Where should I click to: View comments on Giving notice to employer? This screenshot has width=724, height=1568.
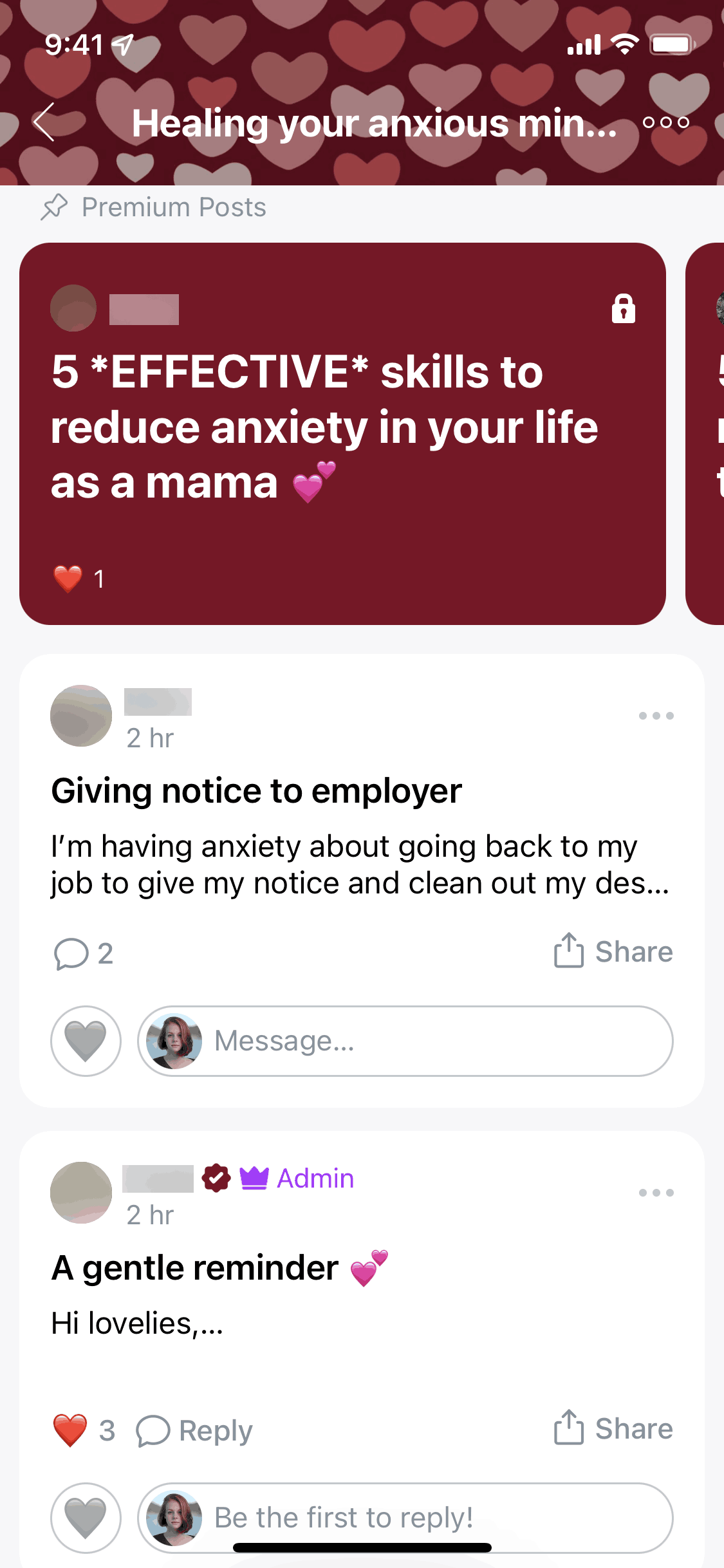pyautogui.click(x=83, y=953)
